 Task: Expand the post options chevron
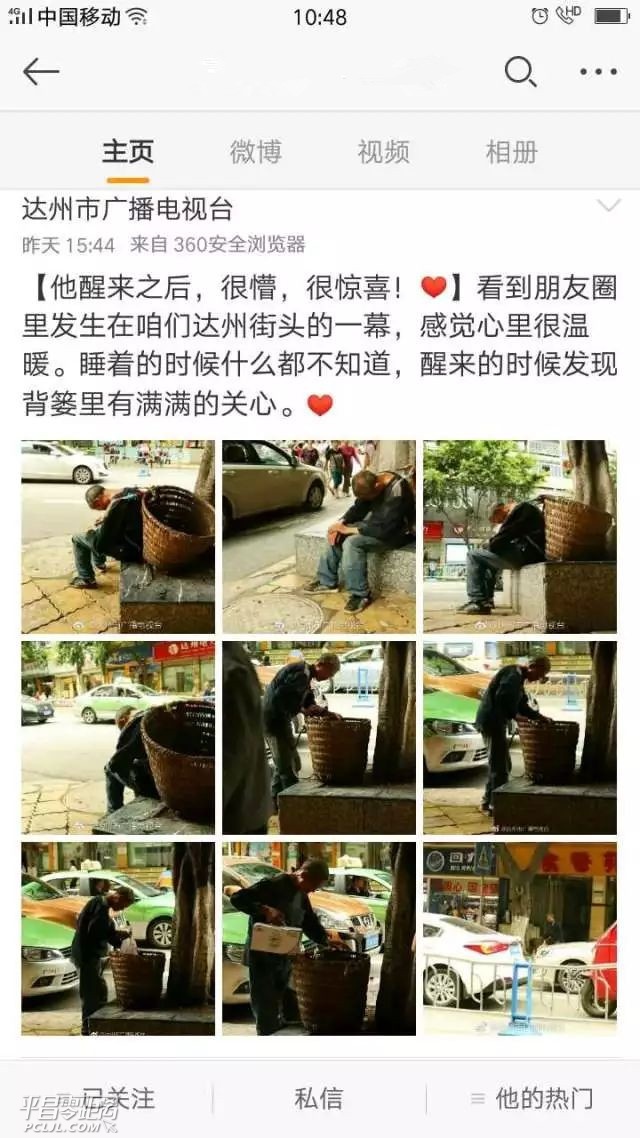pyautogui.click(x=608, y=206)
